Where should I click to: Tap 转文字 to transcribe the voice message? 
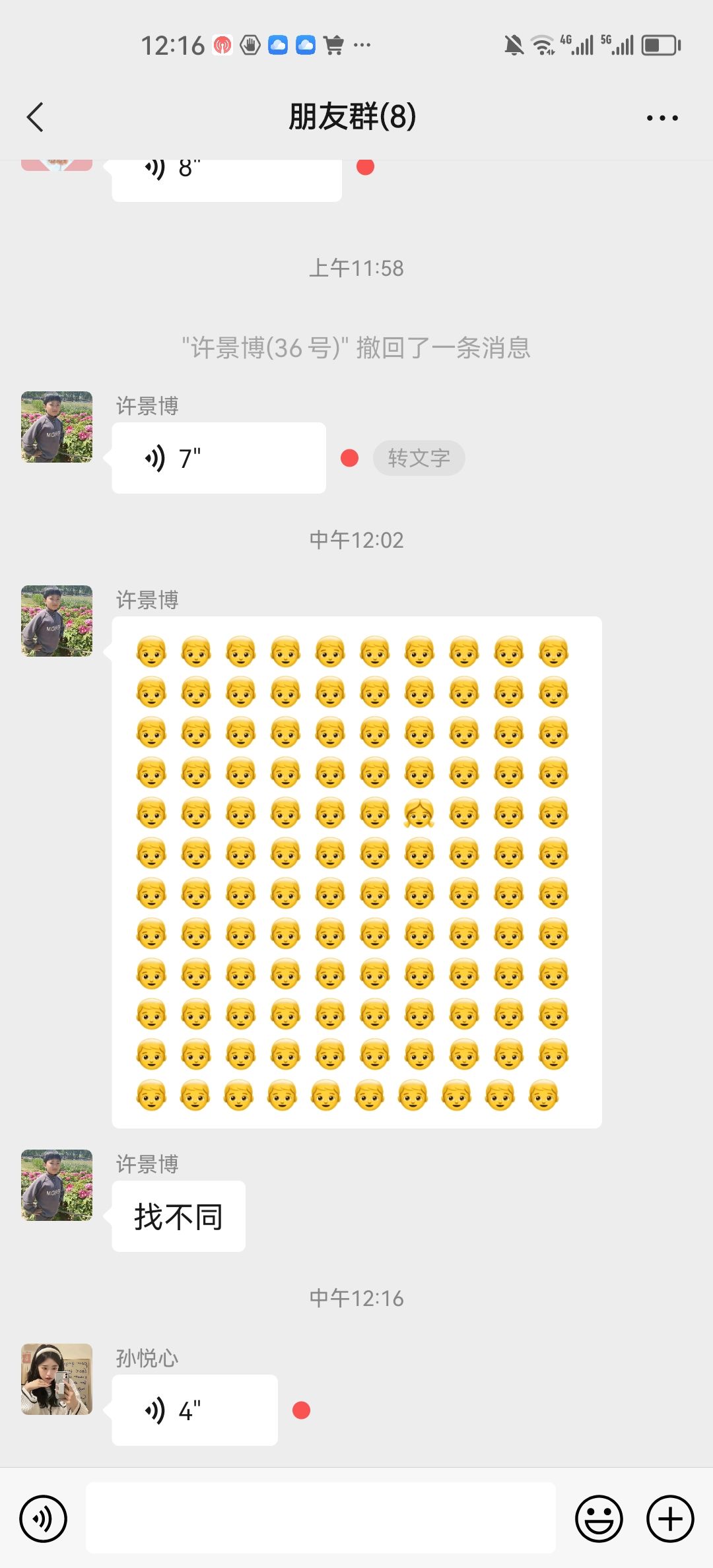coord(419,458)
